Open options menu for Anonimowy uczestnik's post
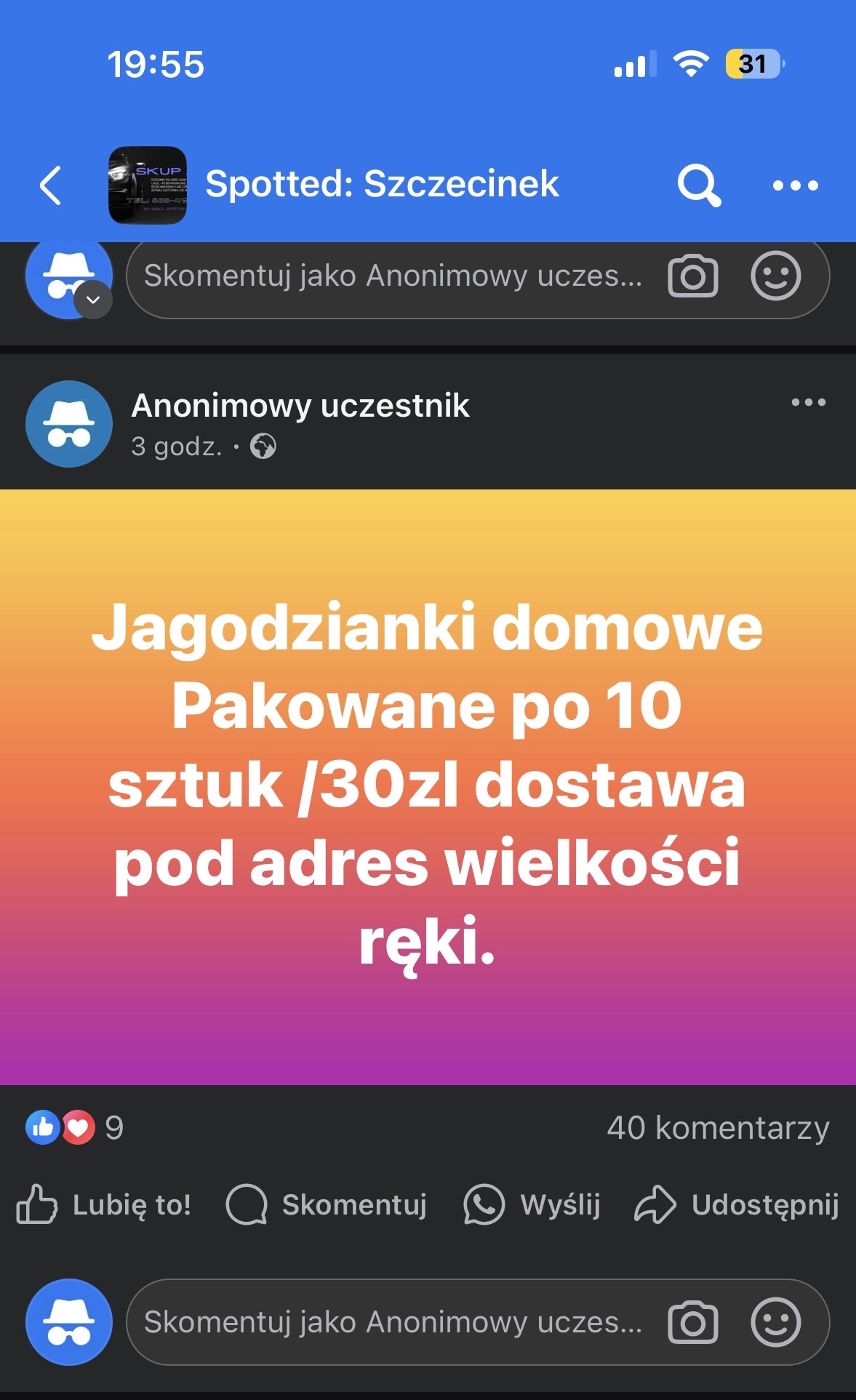 point(808,402)
